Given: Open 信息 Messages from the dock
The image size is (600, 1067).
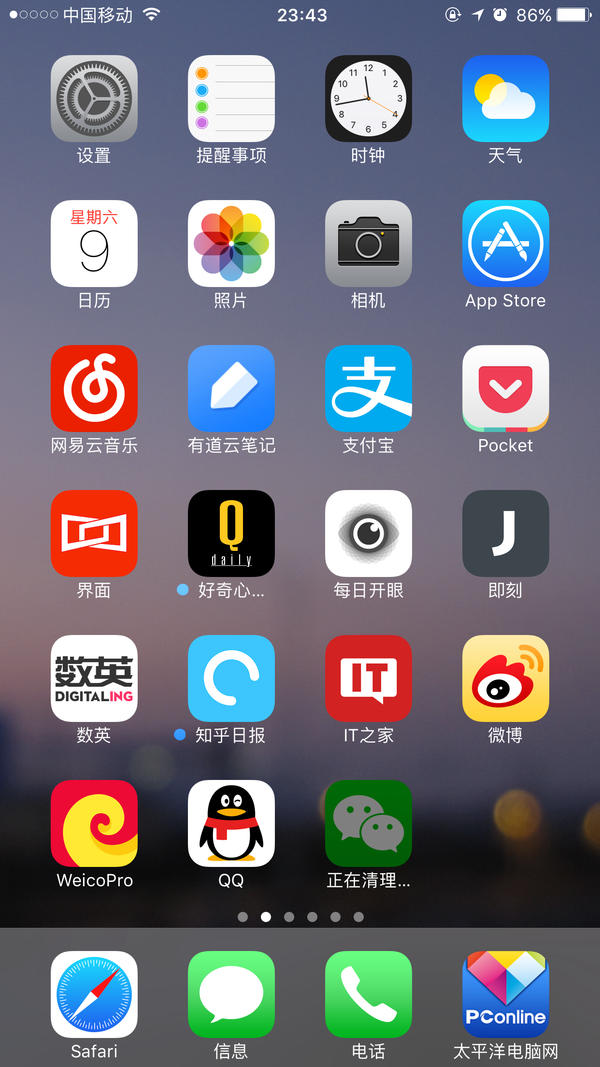Looking at the screenshot, I should click(x=231, y=995).
